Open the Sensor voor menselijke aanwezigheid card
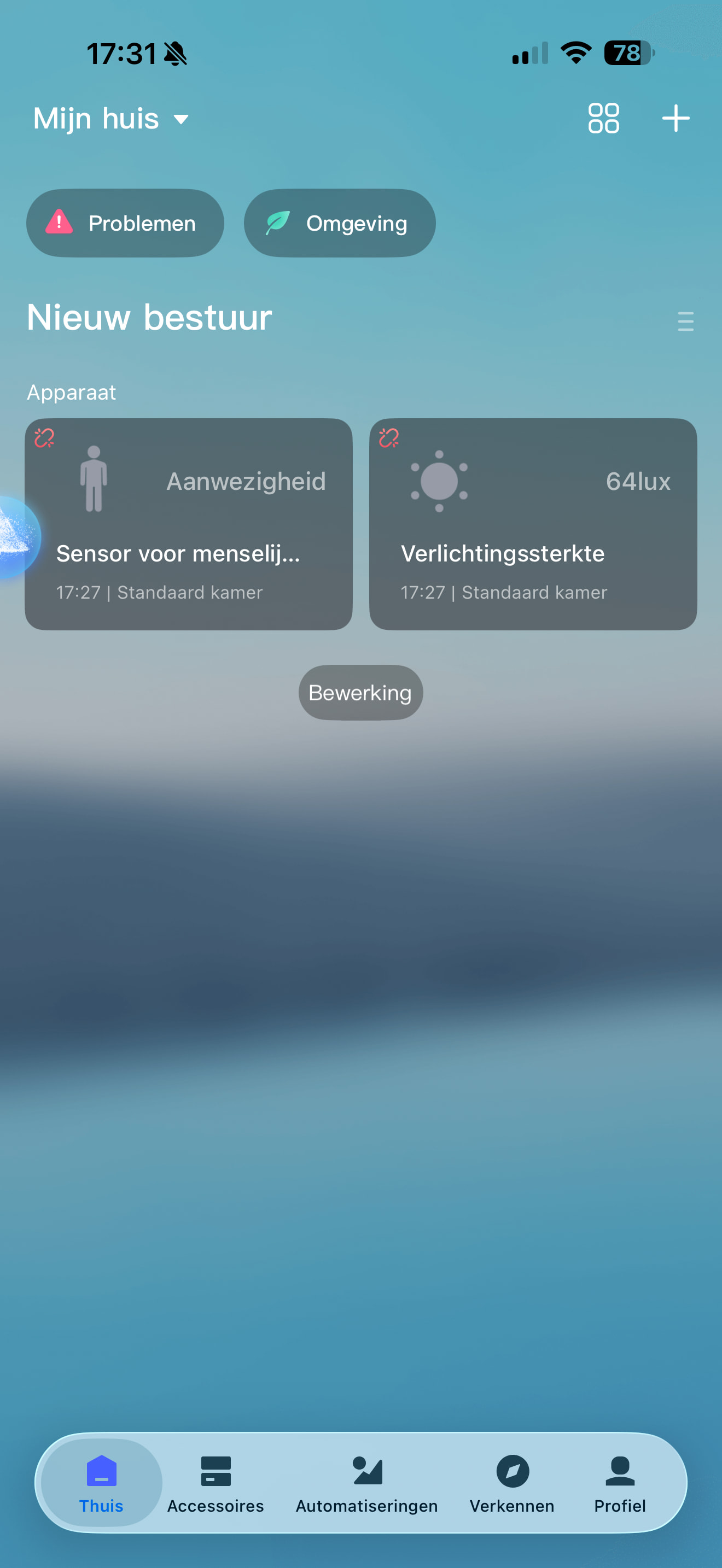The height and width of the screenshot is (1568, 722). pos(189,523)
